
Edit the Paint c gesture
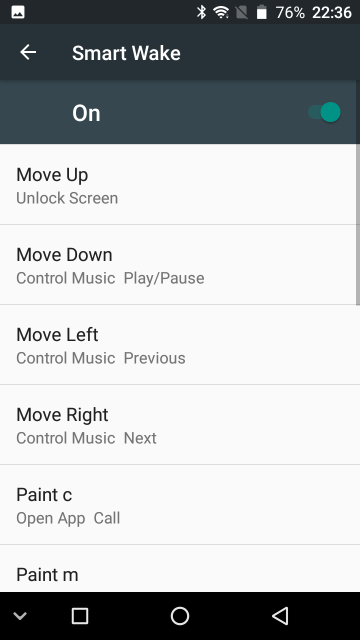180,504
